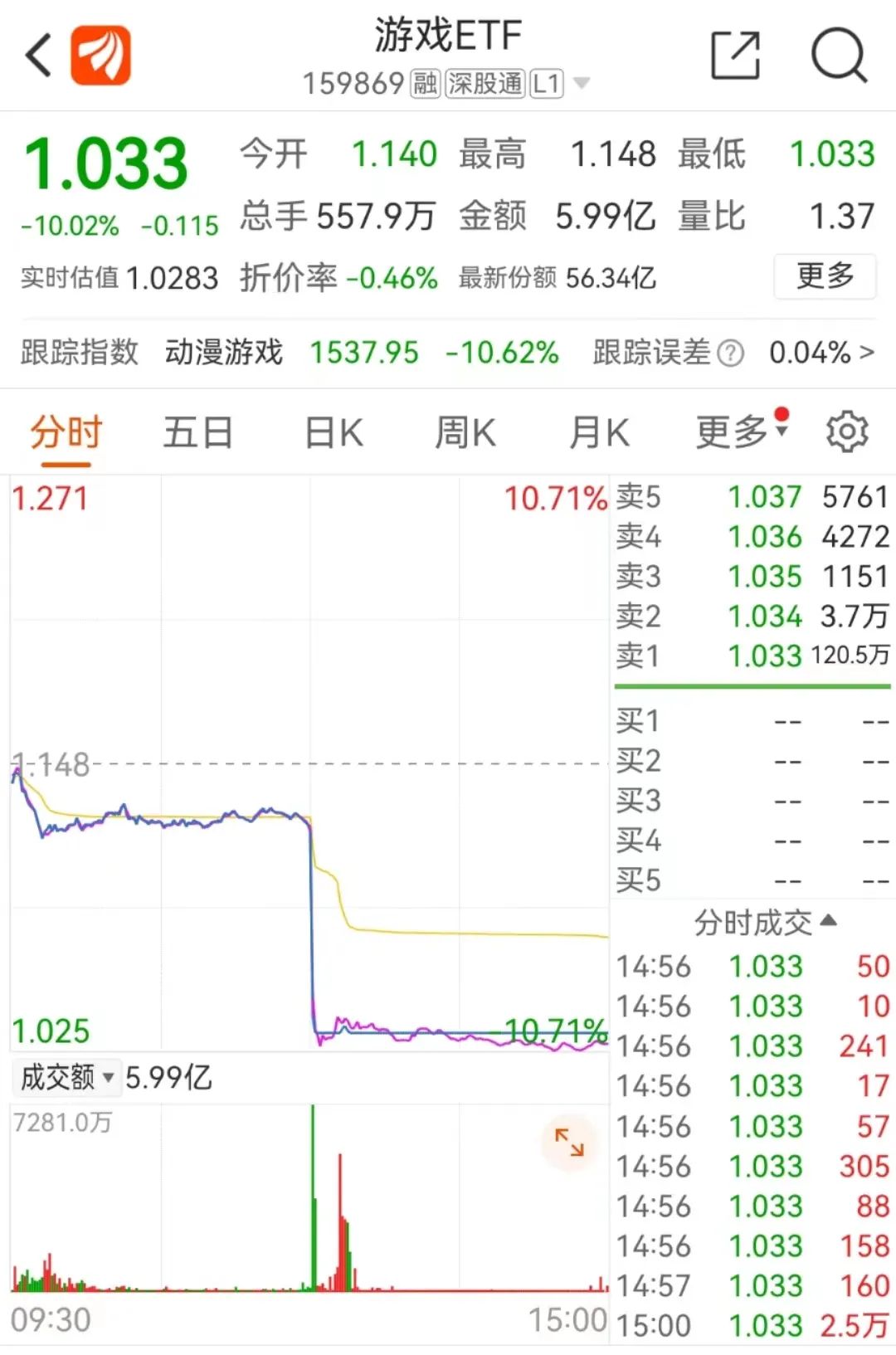Image resolution: width=896 pixels, height=1355 pixels.
Task: Show the 周K chart
Action: pyautogui.click(x=465, y=433)
